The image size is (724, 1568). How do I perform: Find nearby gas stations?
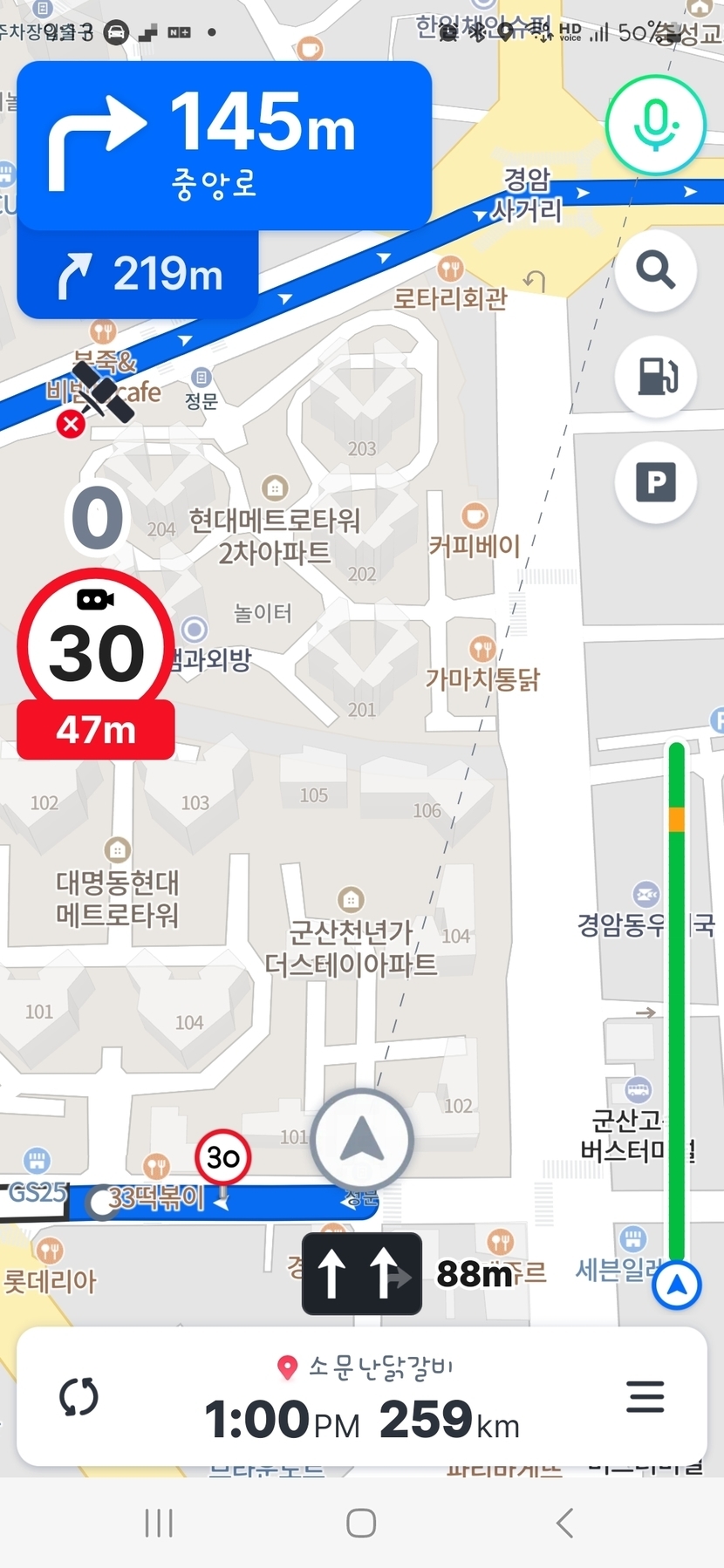(x=655, y=376)
